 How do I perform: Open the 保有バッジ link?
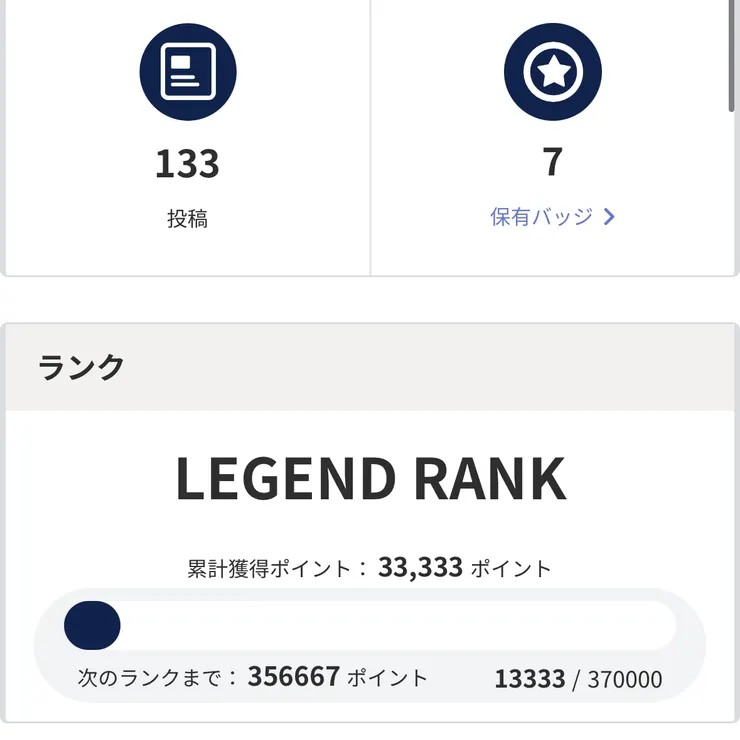552,217
